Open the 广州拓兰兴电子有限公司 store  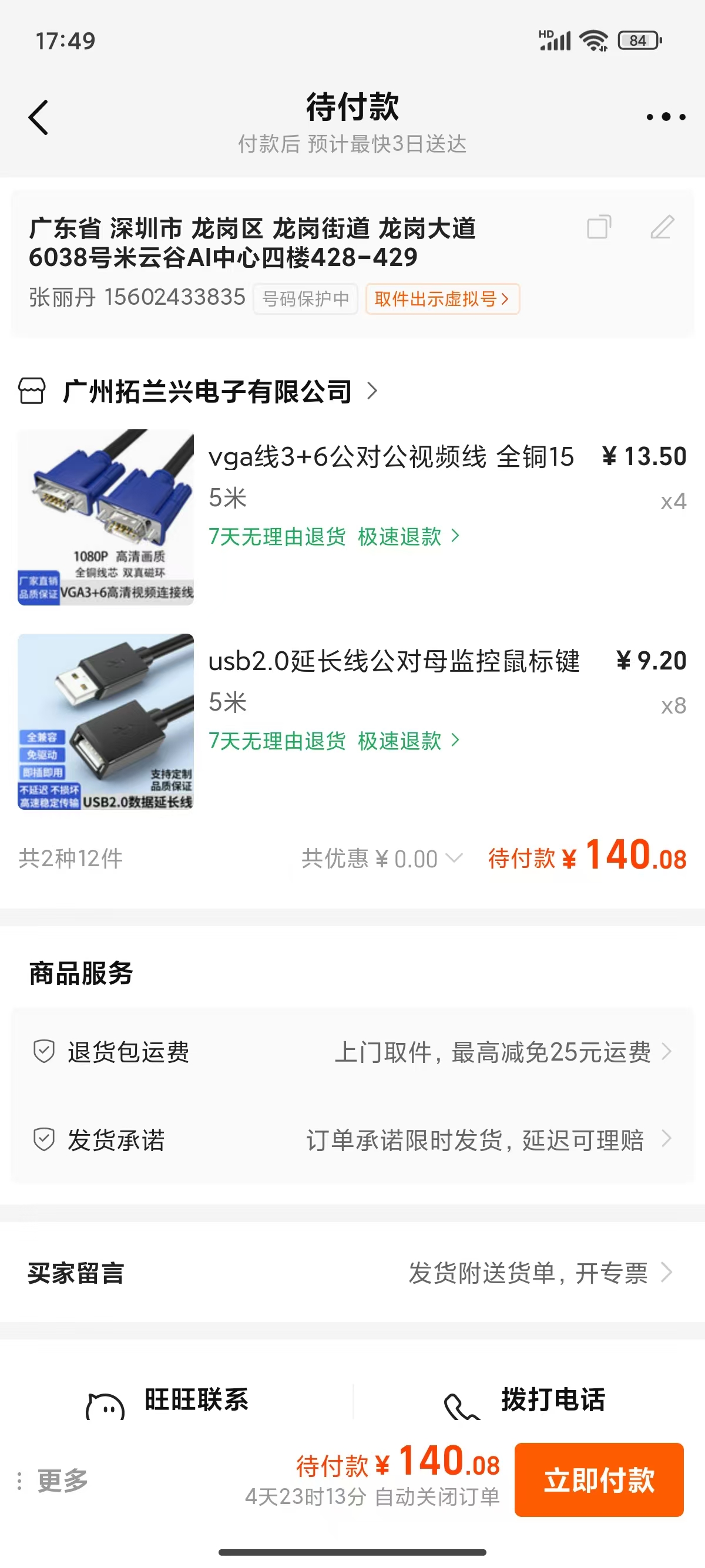(x=207, y=391)
